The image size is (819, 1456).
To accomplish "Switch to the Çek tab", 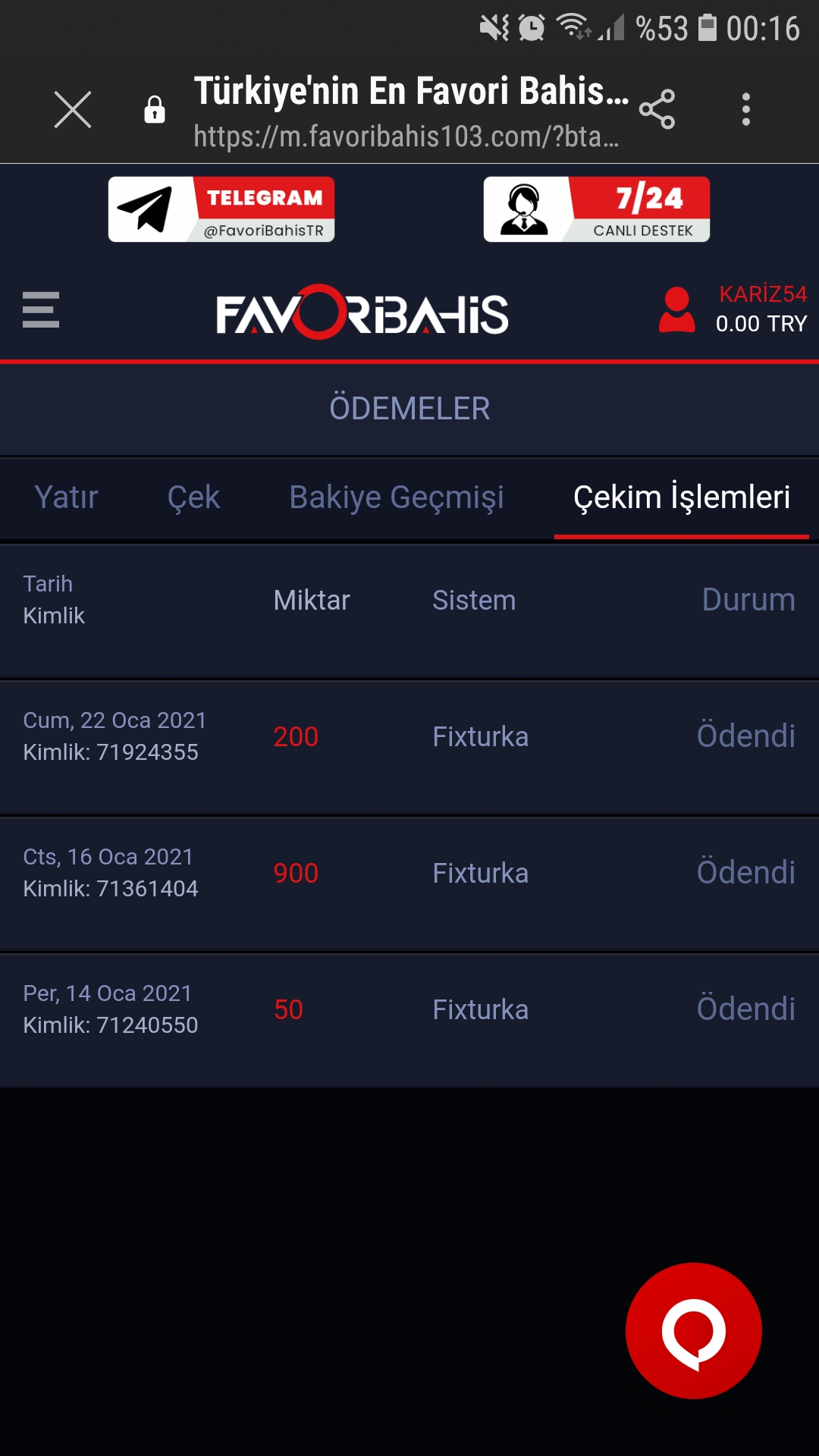I will click(193, 497).
